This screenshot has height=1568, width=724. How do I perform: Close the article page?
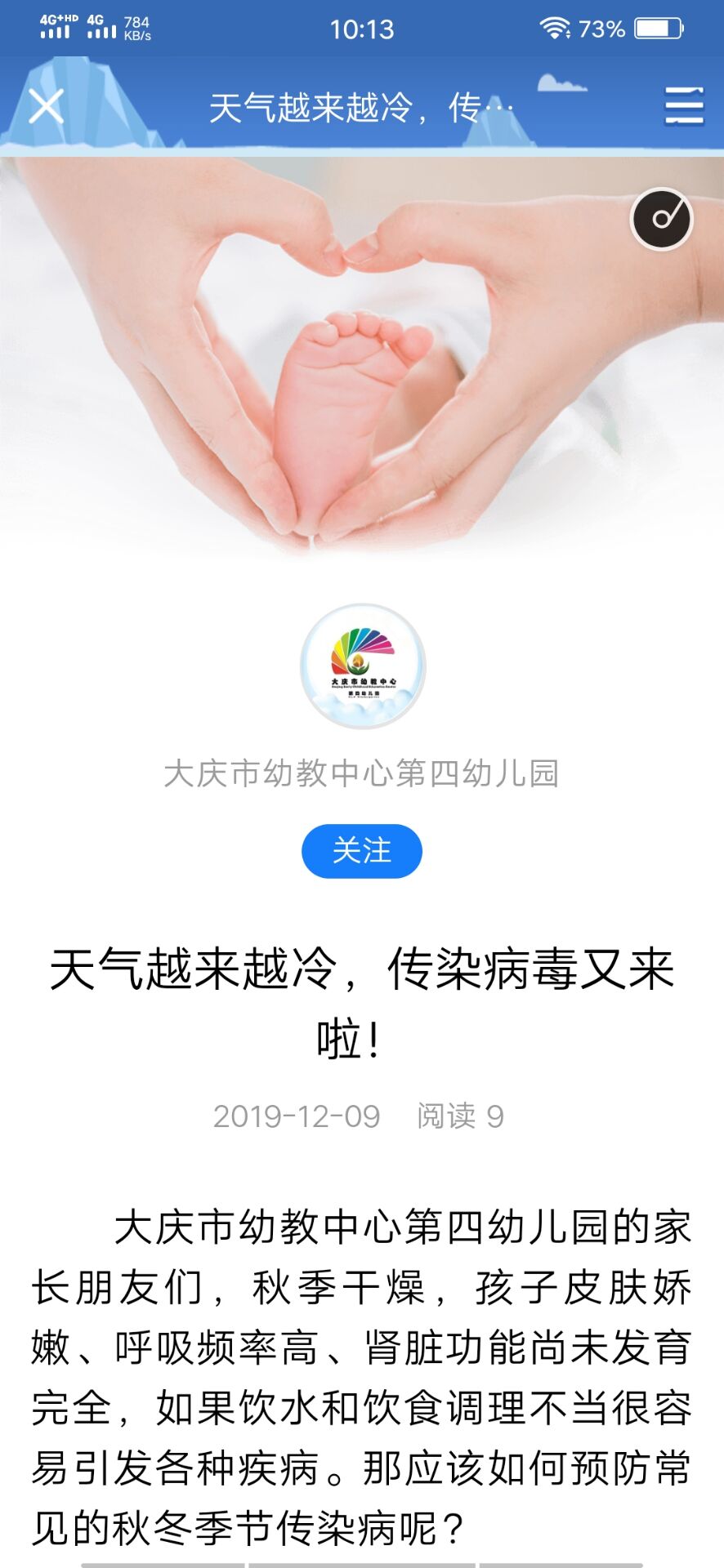pos(46,106)
